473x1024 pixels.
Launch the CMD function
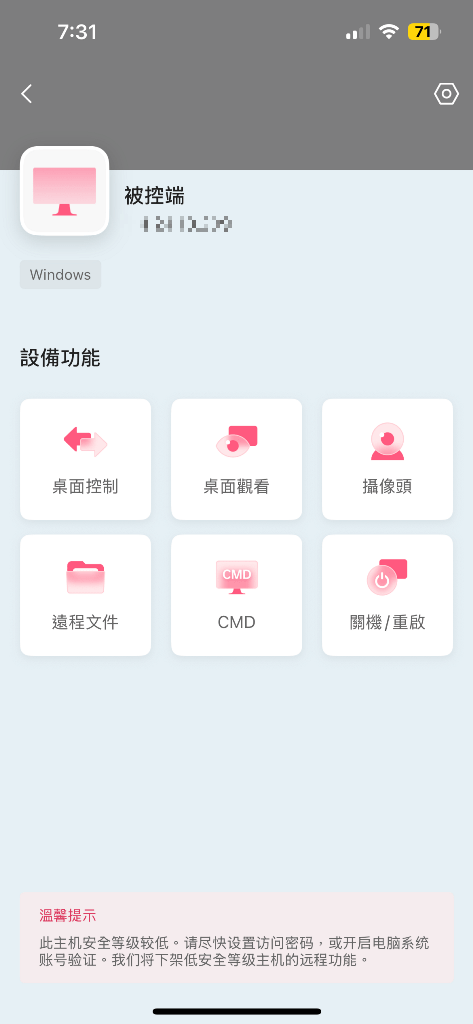(236, 595)
